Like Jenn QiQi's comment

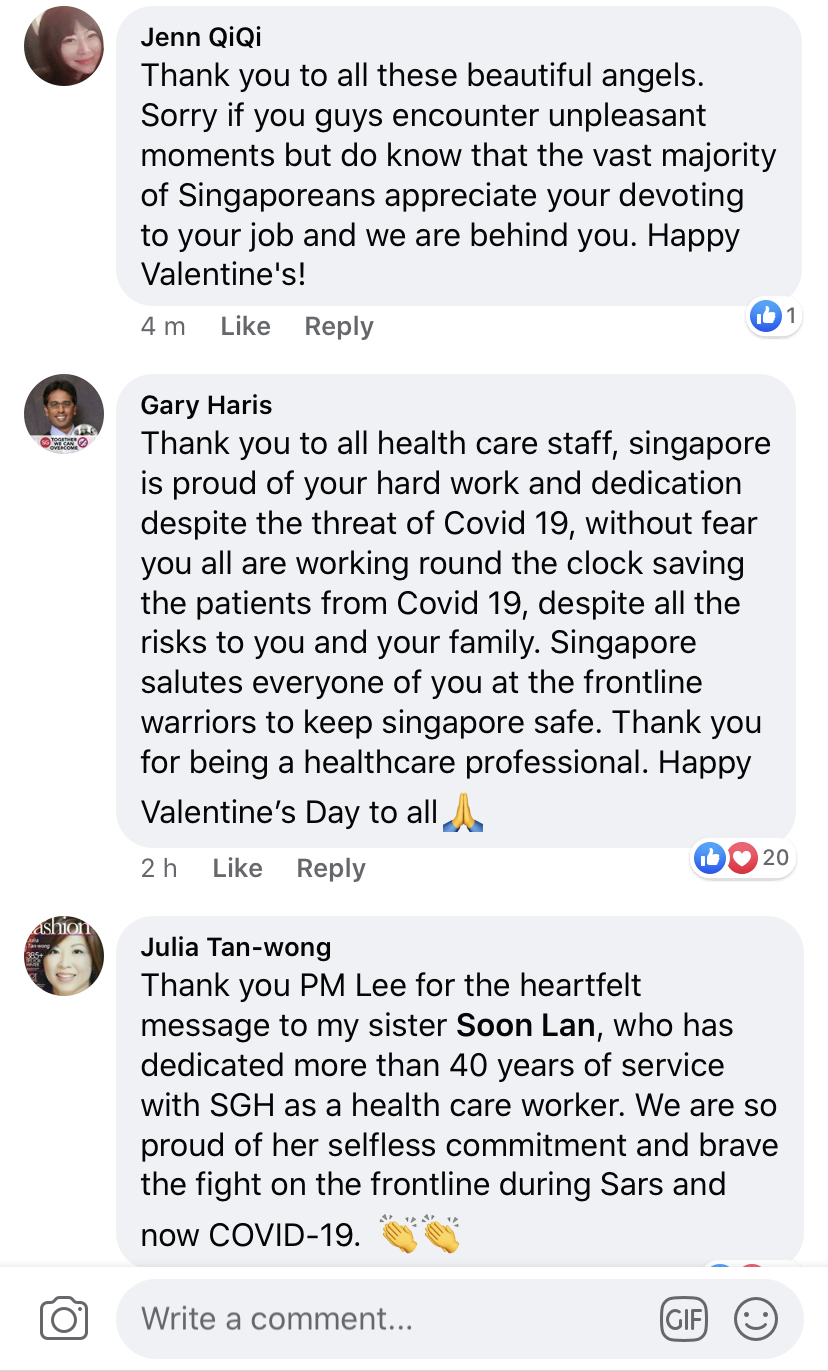[x=245, y=326]
